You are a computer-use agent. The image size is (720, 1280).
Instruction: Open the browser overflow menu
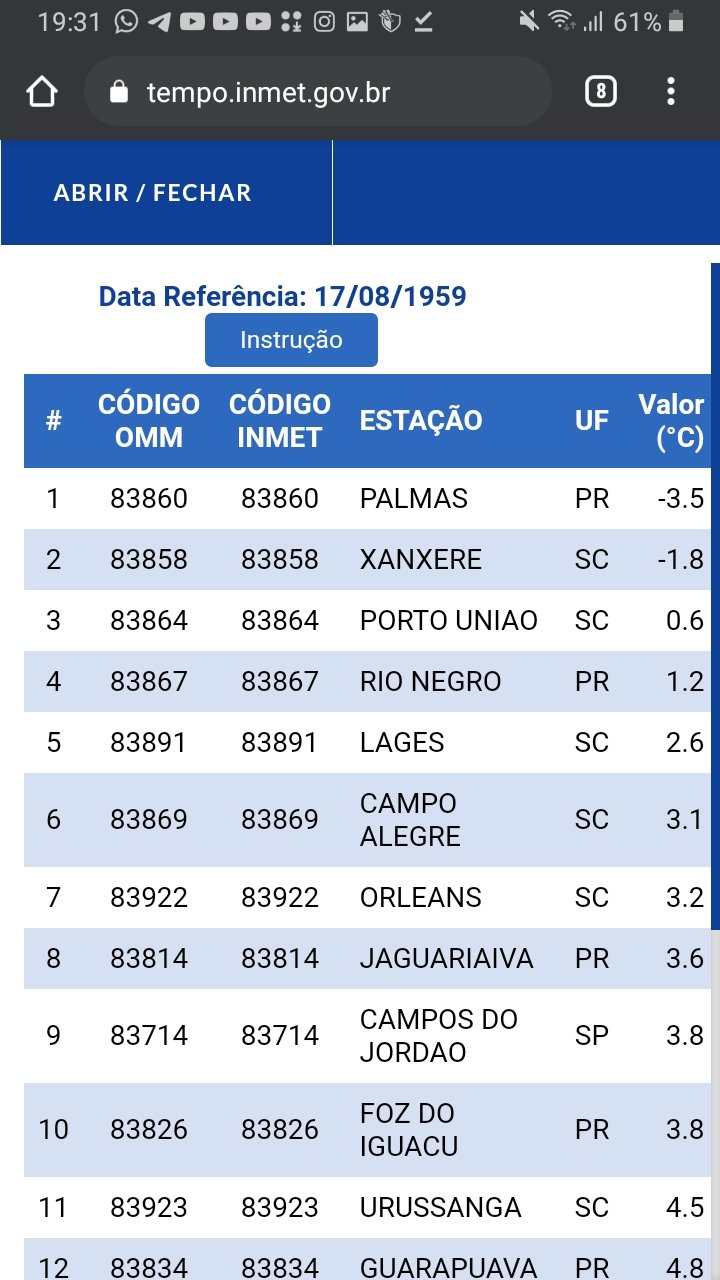671,92
